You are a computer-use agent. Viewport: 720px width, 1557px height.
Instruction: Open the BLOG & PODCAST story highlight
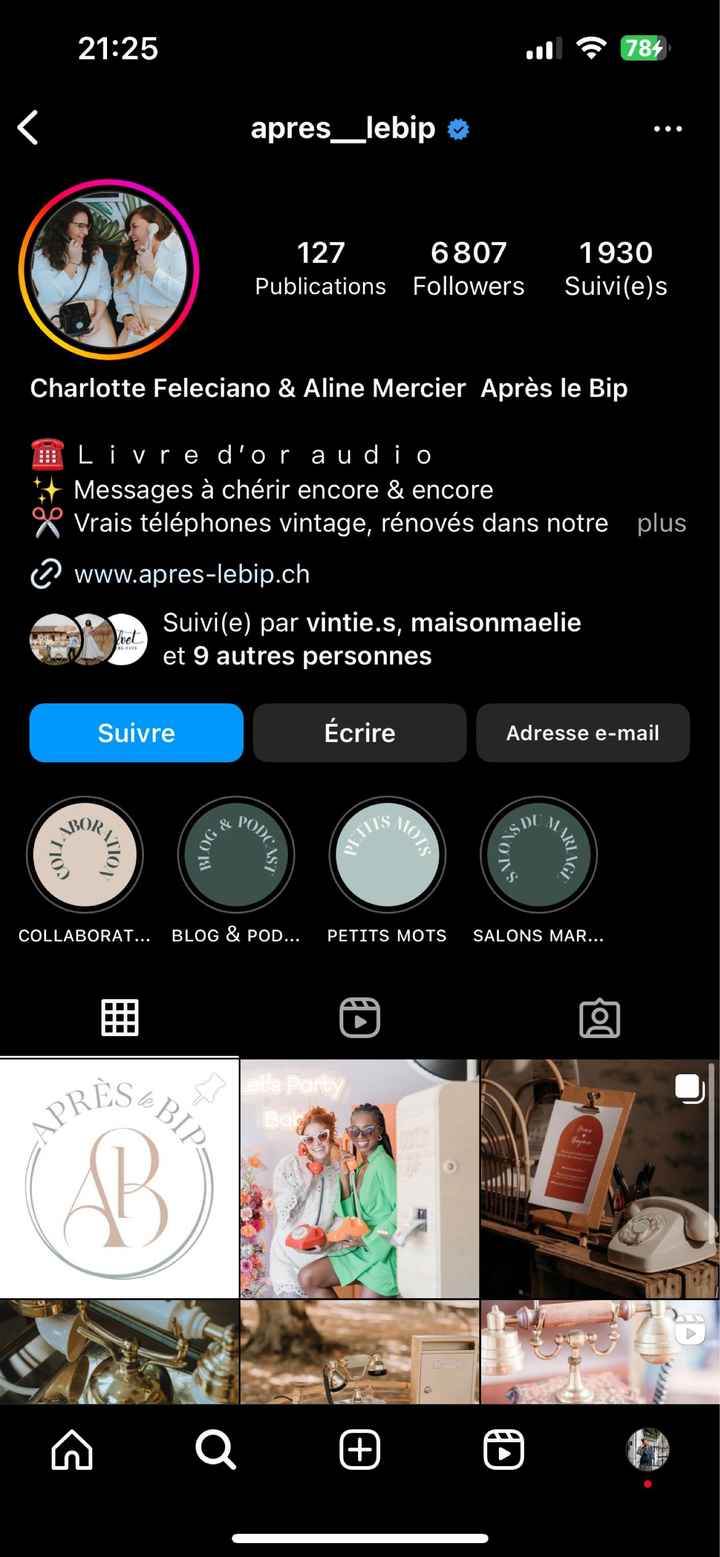(x=235, y=854)
